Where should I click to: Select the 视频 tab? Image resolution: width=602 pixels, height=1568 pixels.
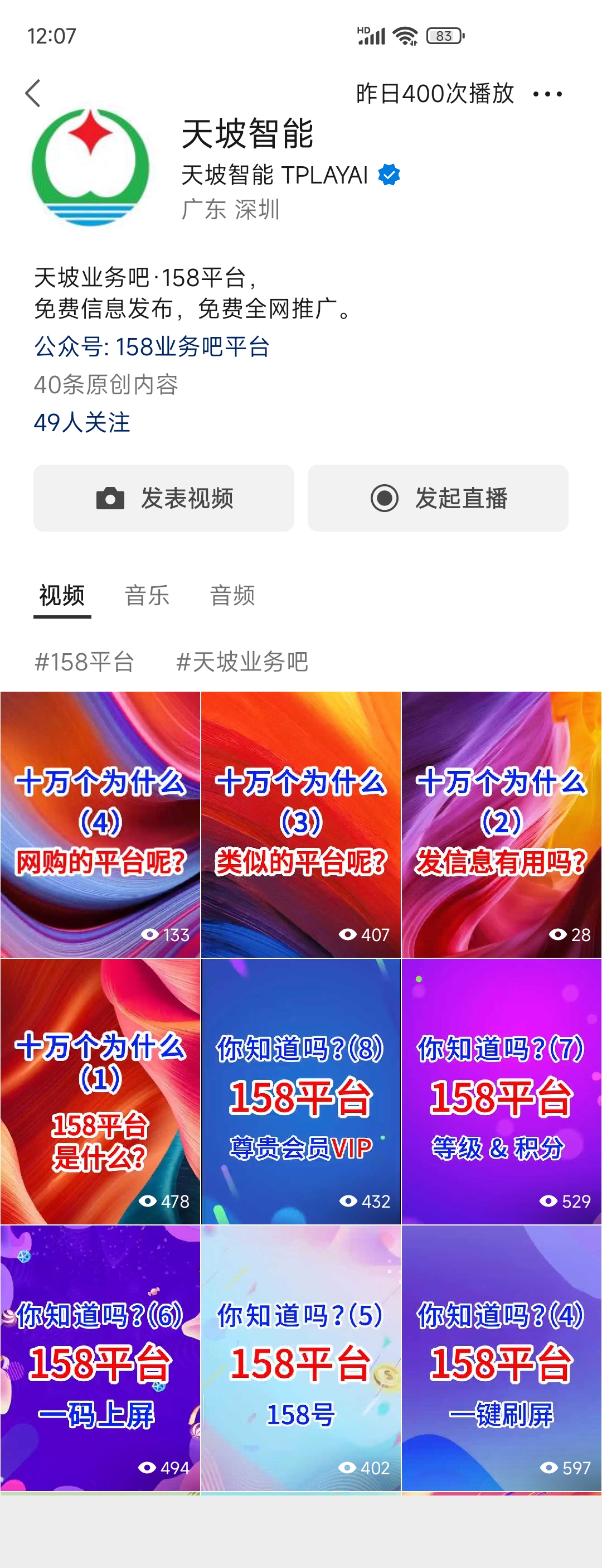(62, 595)
